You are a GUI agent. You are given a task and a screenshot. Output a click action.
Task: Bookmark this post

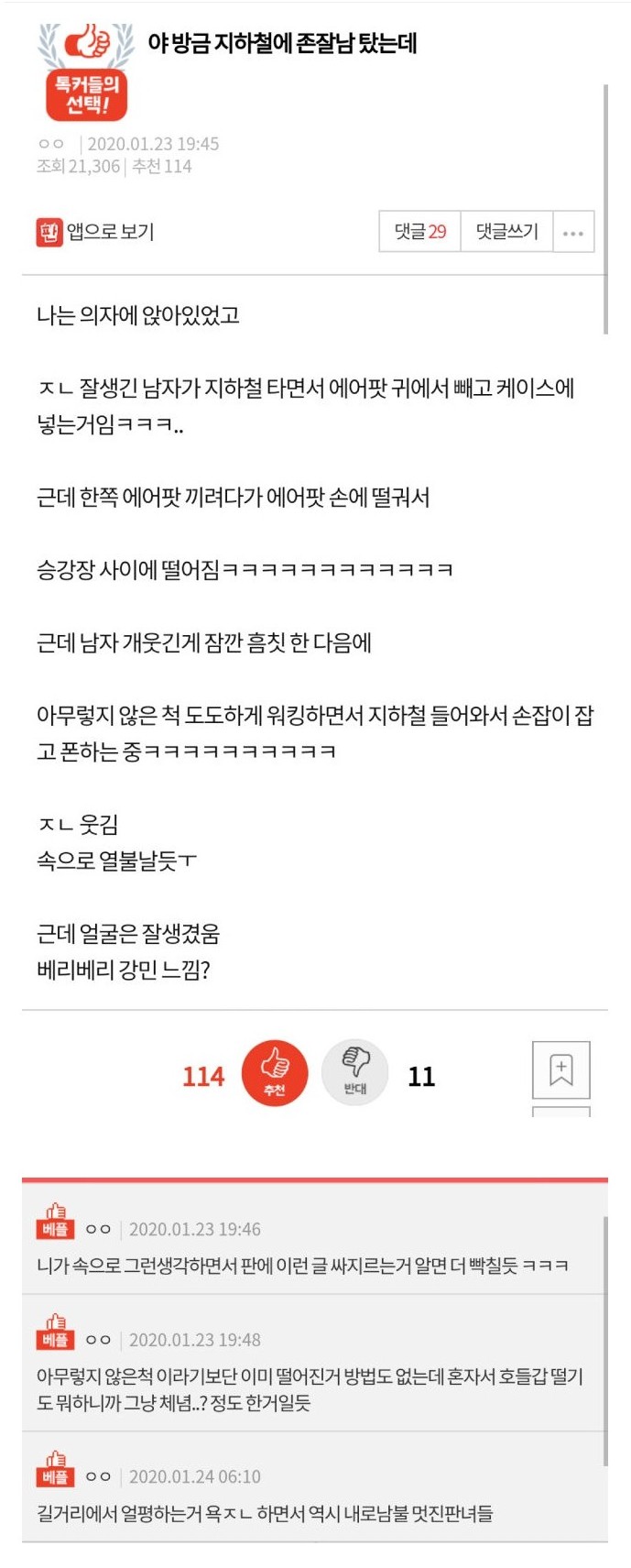pos(560,1070)
